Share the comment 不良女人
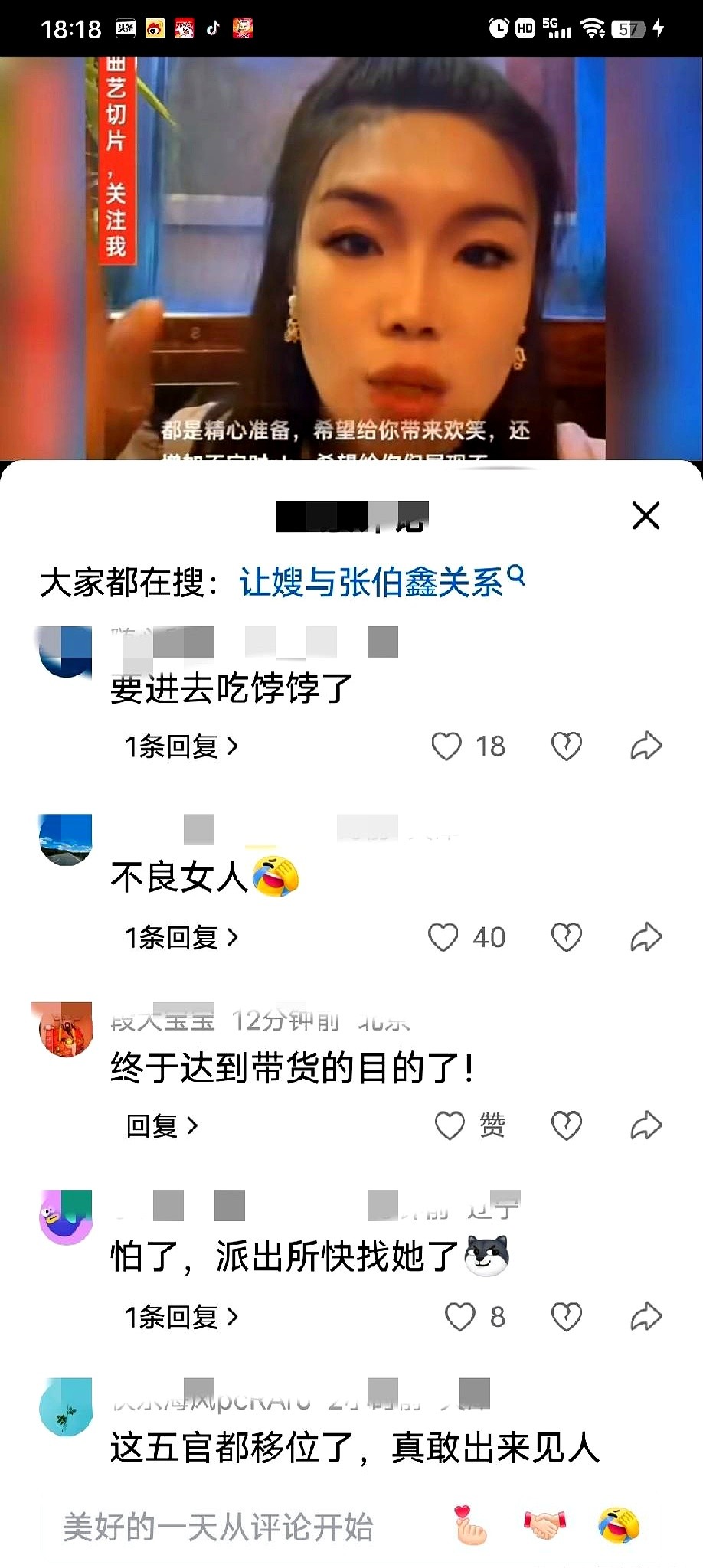This screenshot has height=1568, width=703. tap(646, 937)
